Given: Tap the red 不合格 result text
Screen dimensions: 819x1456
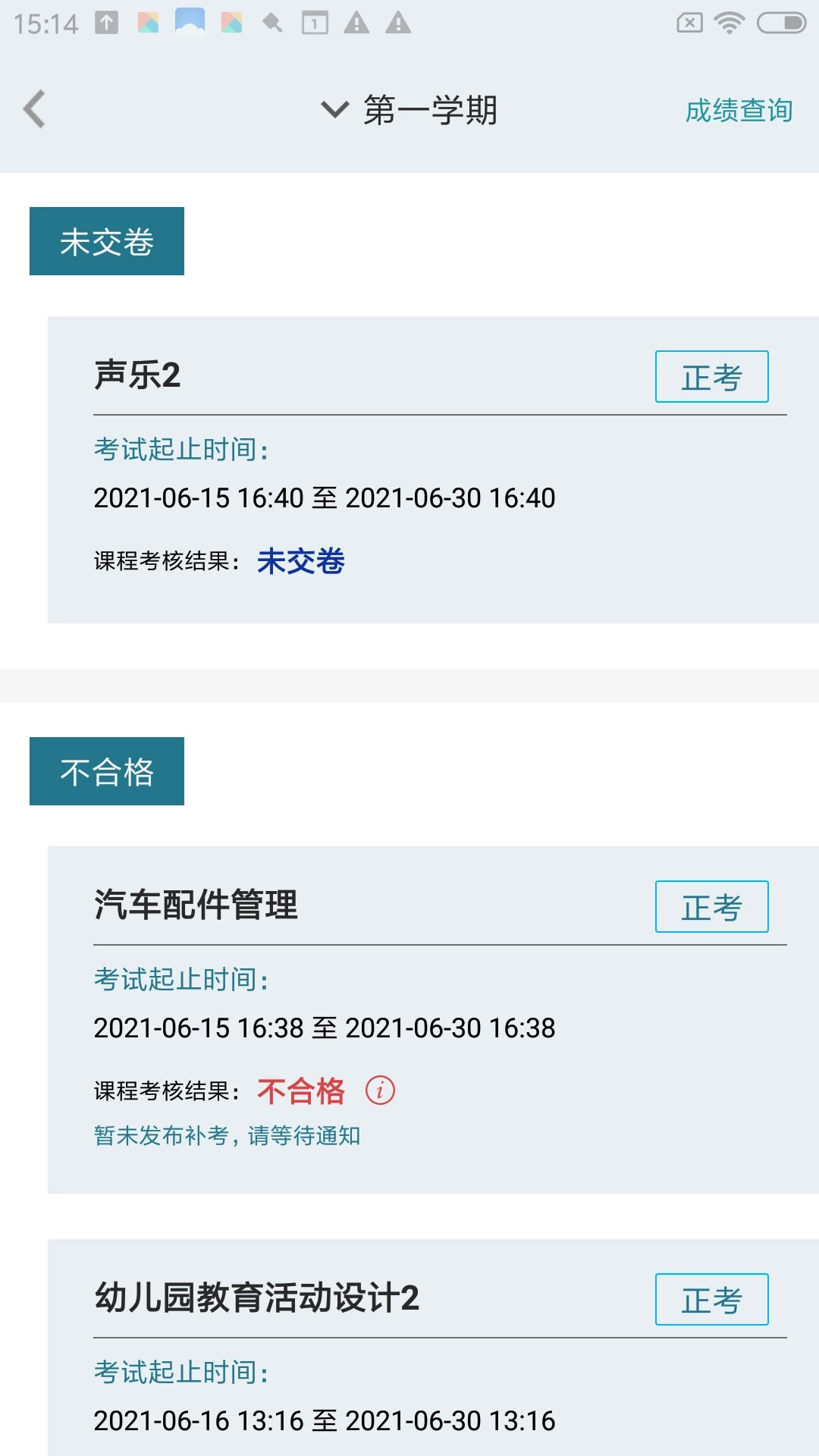Looking at the screenshot, I should tap(302, 1090).
